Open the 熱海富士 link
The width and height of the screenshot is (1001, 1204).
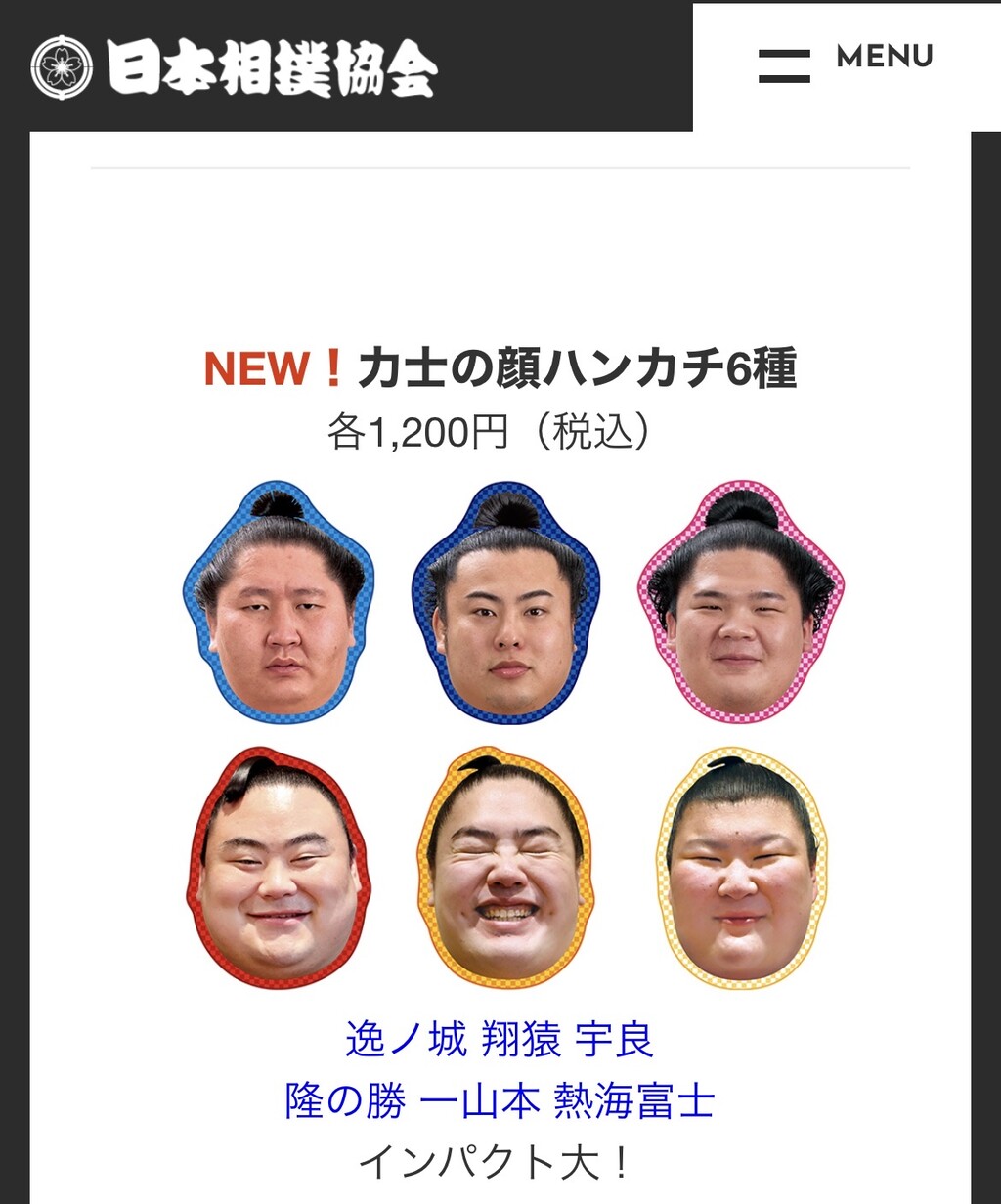[634, 1101]
